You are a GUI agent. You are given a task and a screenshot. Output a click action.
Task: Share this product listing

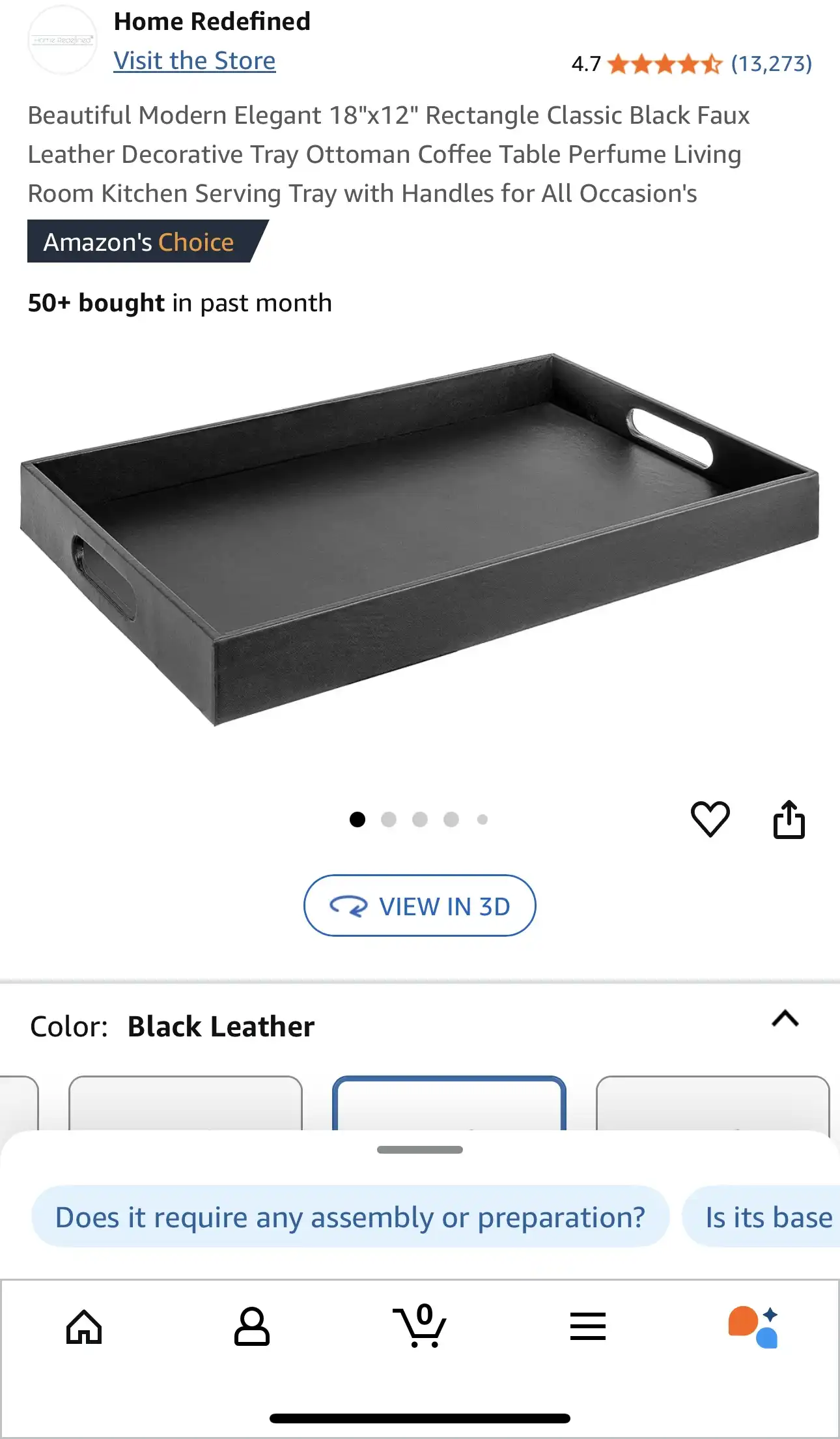(789, 819)
